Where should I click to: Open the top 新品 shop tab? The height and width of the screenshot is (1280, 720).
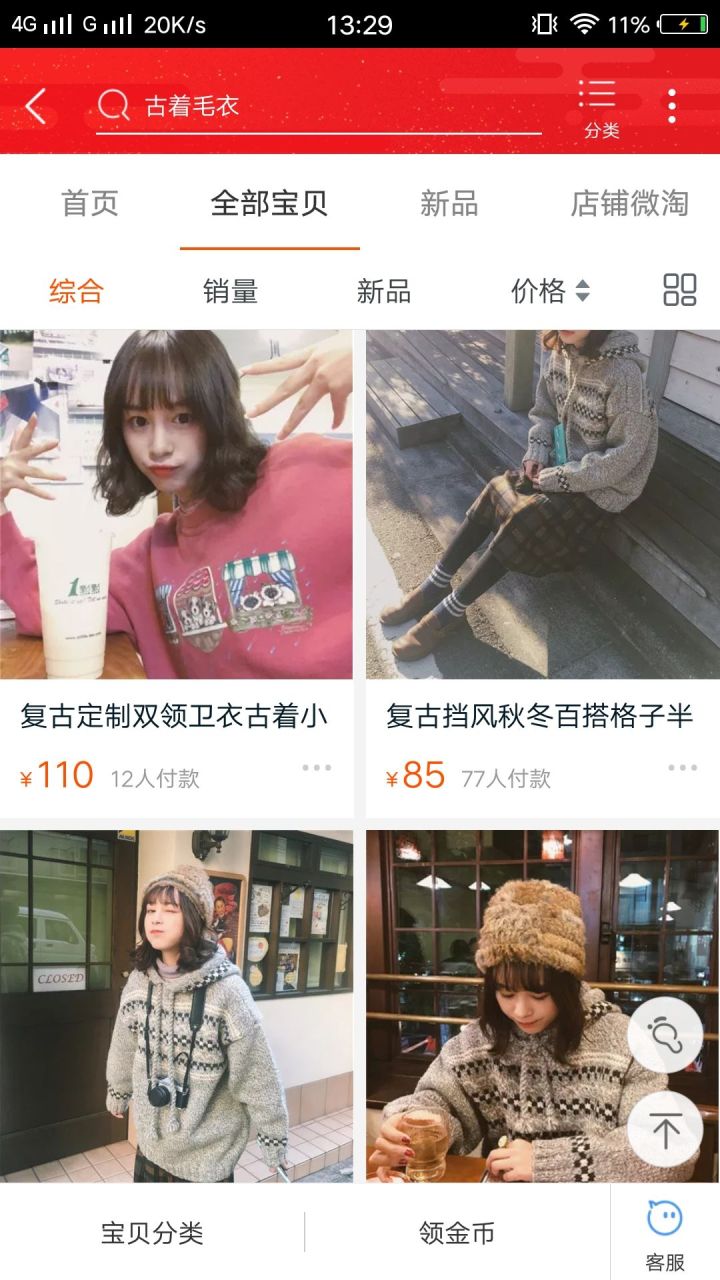click(449, 204)
